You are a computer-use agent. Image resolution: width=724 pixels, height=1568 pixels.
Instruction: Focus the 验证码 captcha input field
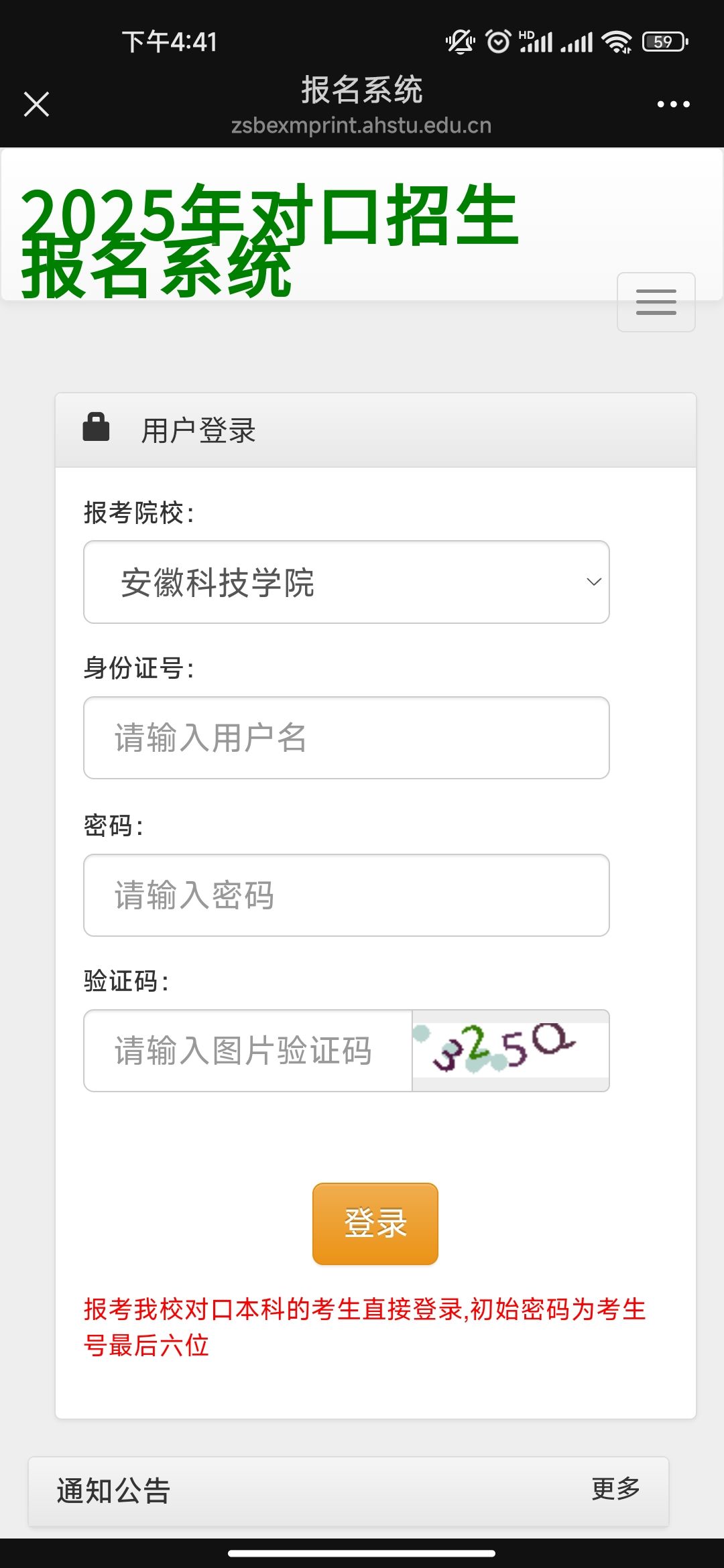click(x=248, y=1051)
